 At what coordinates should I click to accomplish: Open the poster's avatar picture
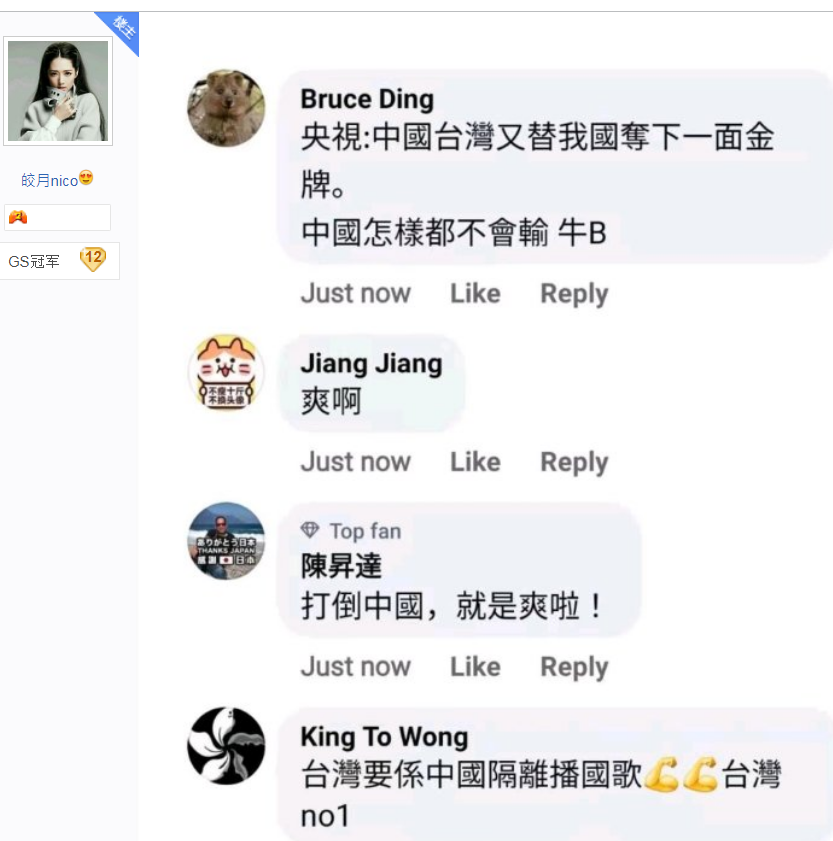point(58,91)
